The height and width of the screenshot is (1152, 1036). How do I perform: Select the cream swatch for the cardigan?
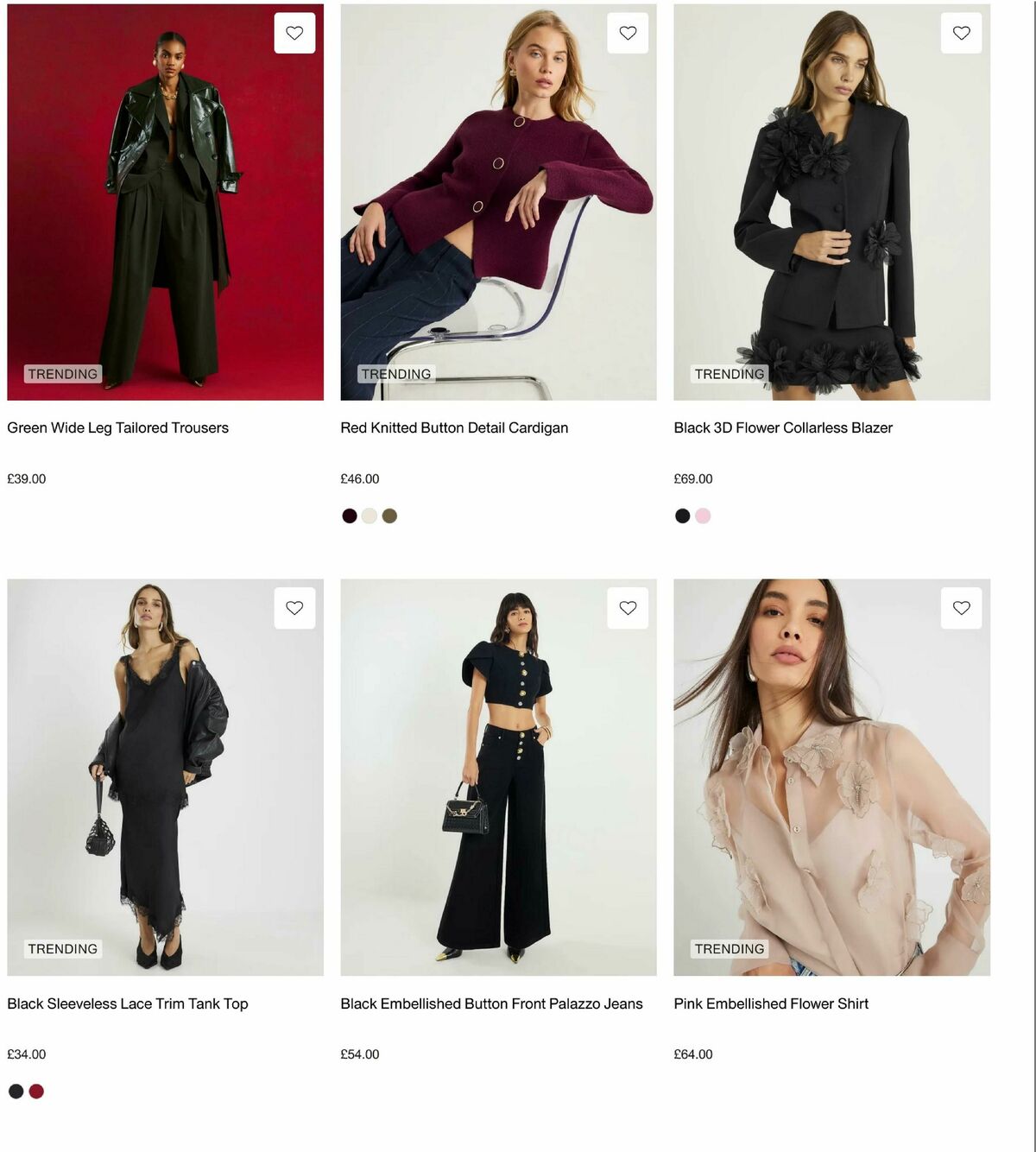pyautogui.click(x=367, y=515)
